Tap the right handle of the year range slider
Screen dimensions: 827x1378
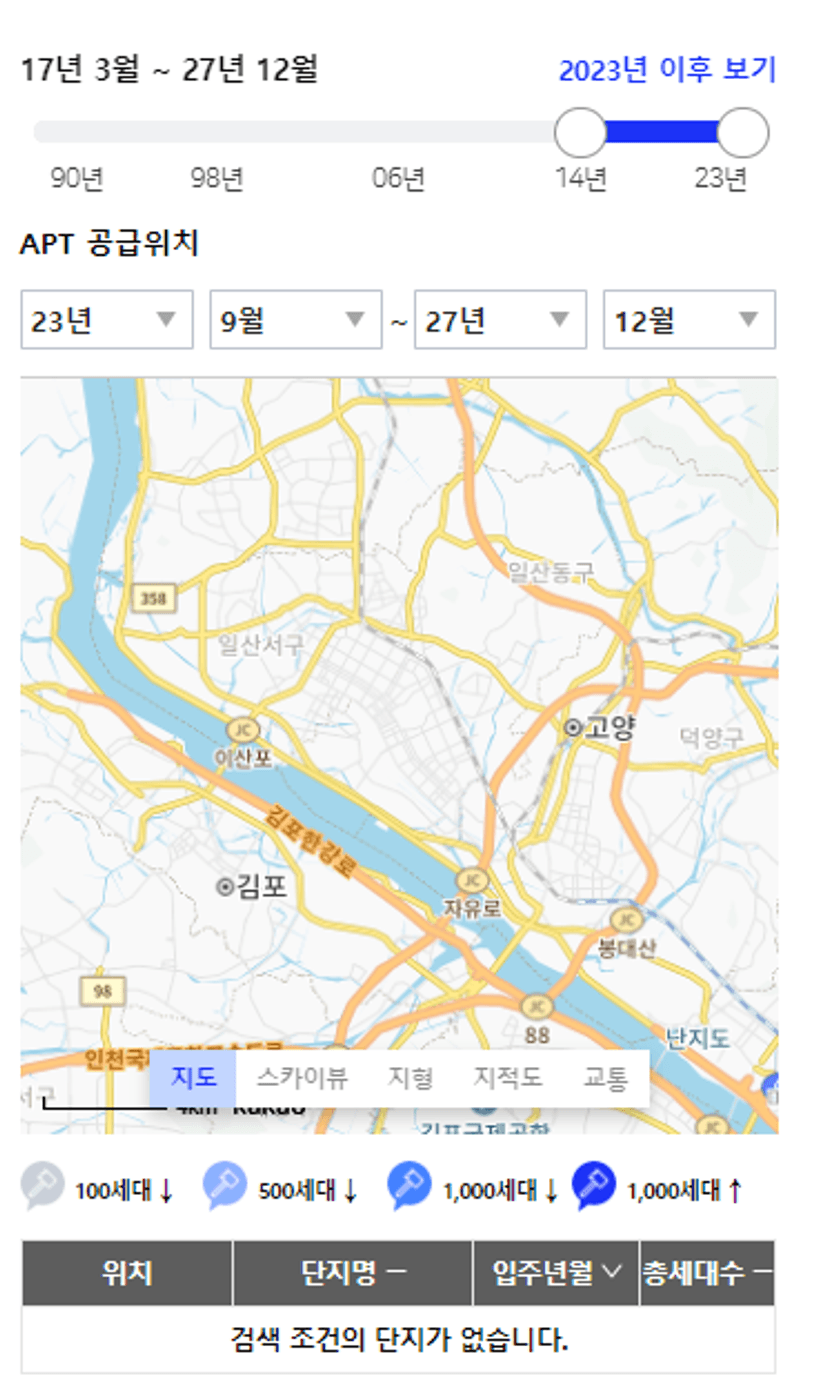coord(743,132)
